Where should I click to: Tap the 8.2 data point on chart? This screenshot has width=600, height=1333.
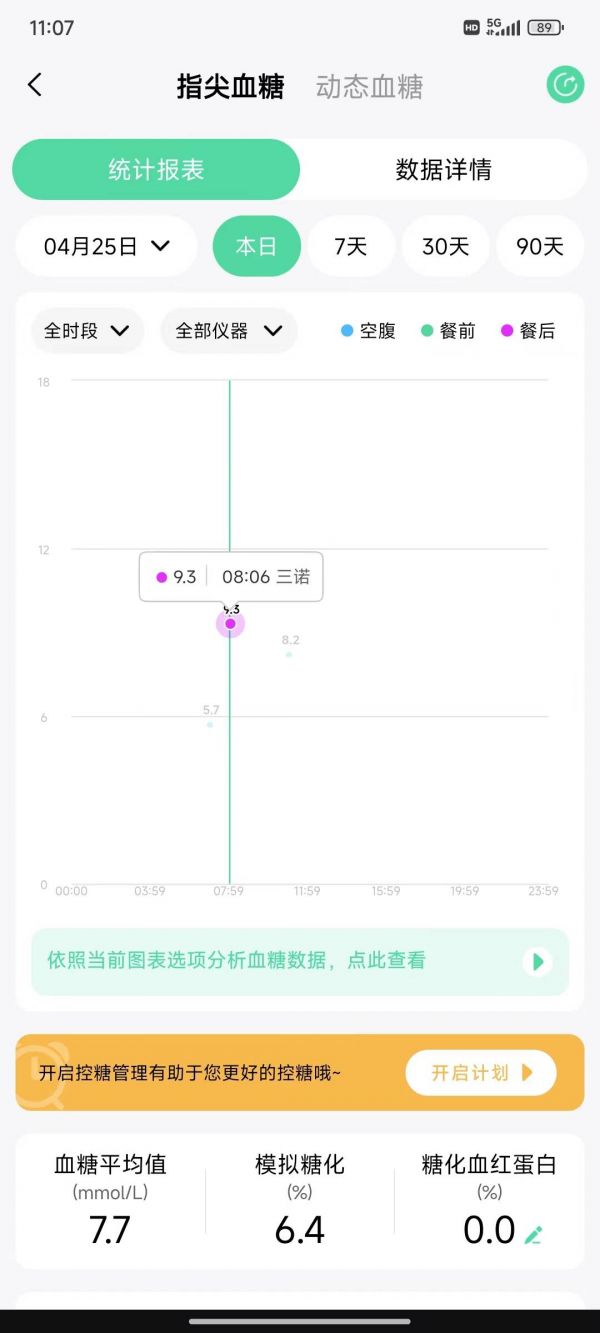(x=289, y=654)
